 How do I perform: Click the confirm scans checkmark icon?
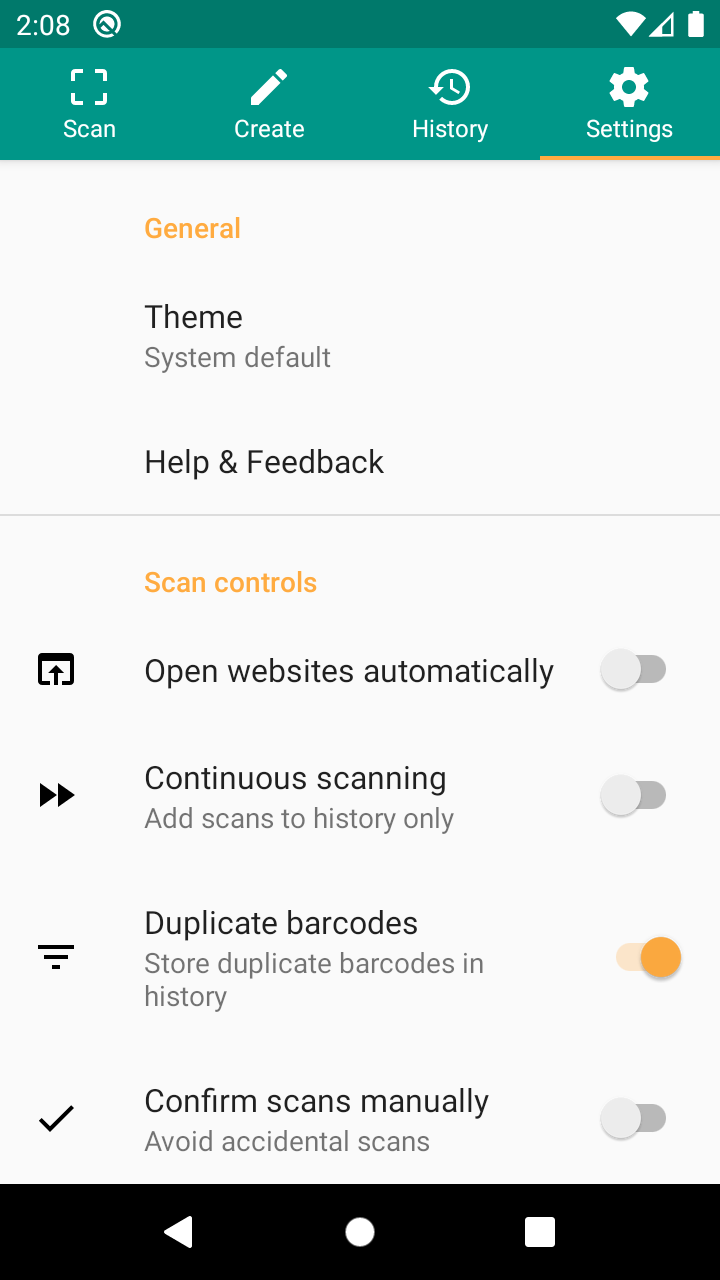click(x=56, y=1118)
